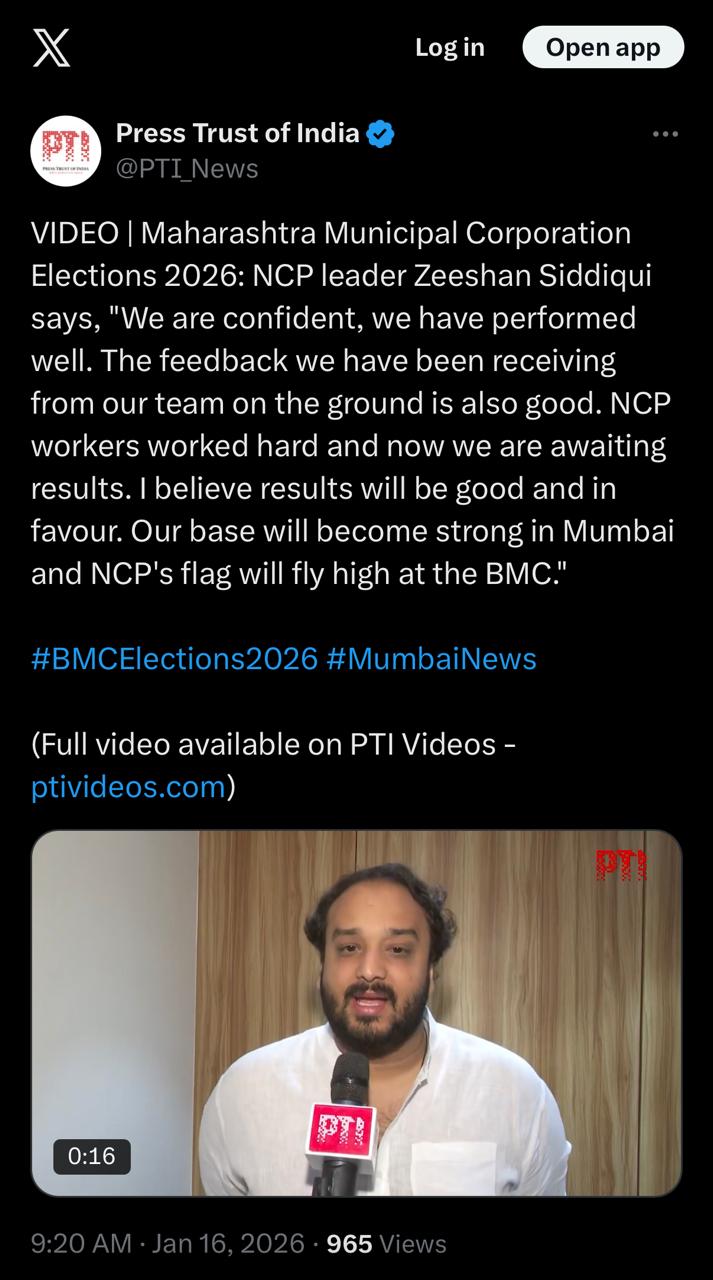
Task: Play the Zeeshan Siddiqui video
Action: coord(356,1012)
